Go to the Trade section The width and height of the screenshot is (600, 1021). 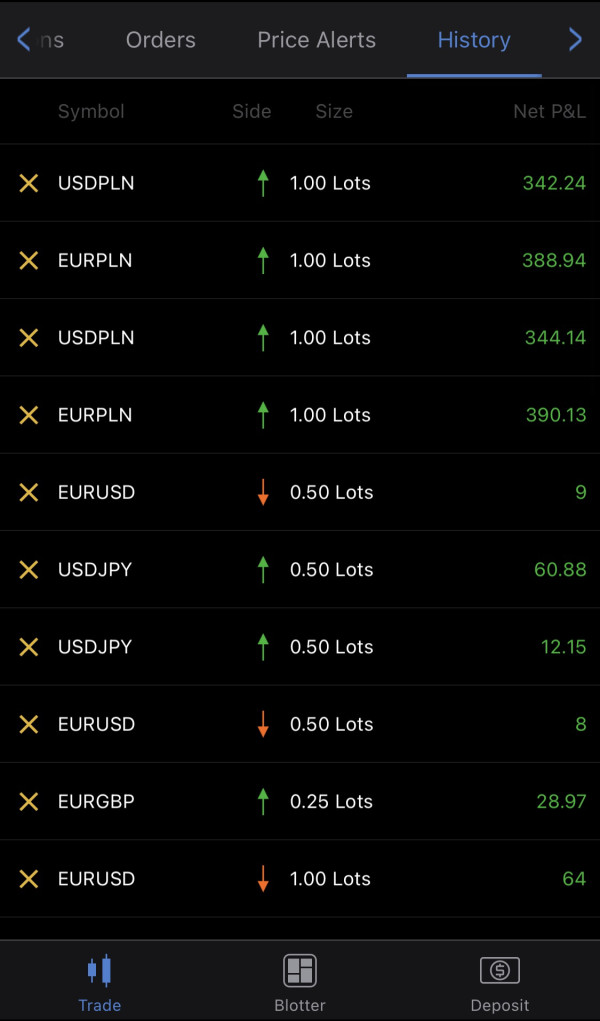(x=100, y=982)
